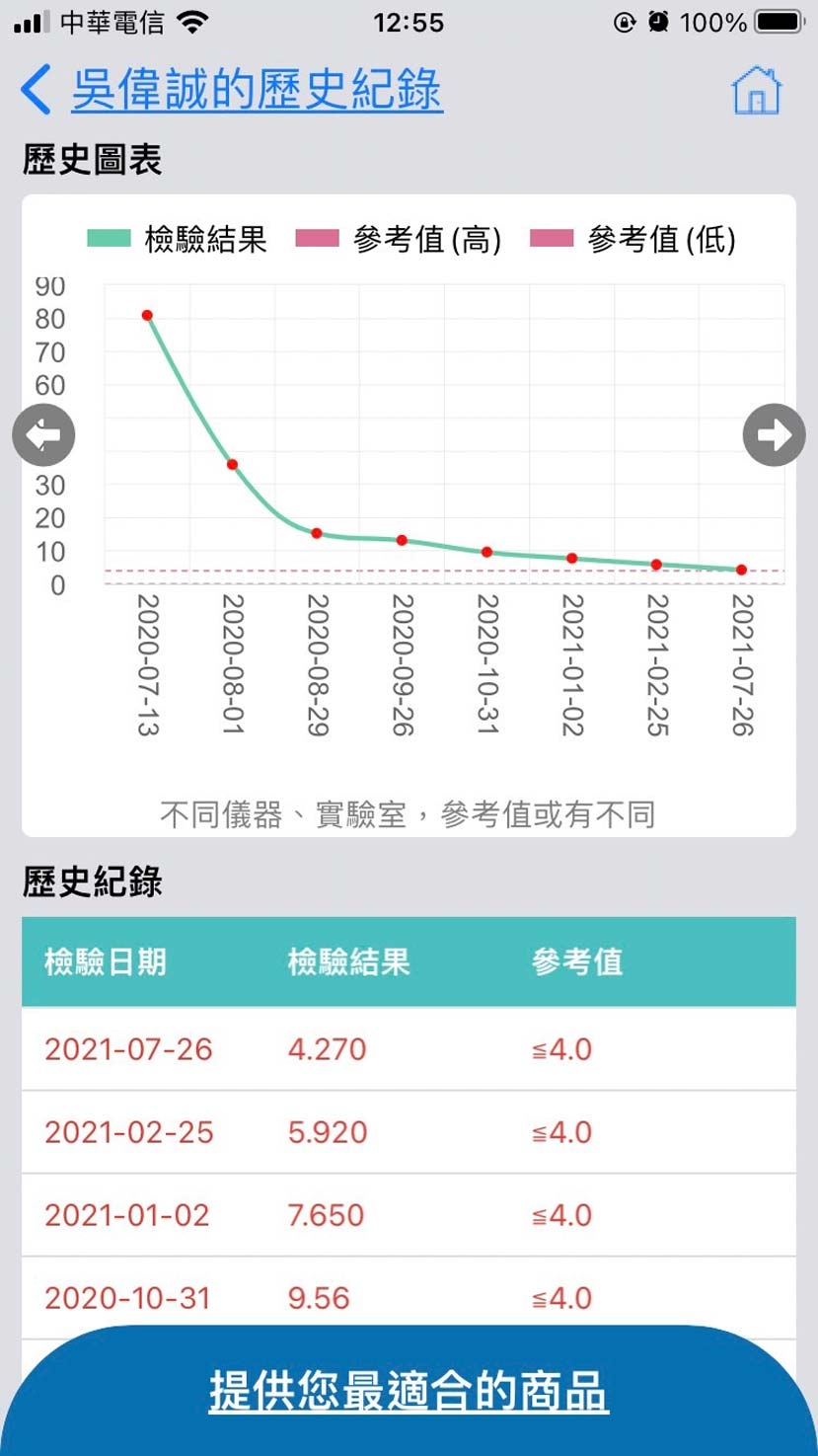Image resolution: width=818 pixels, height=1456 pixels.
Task: Go back using the blue back arrow
Action: point(36,90)
